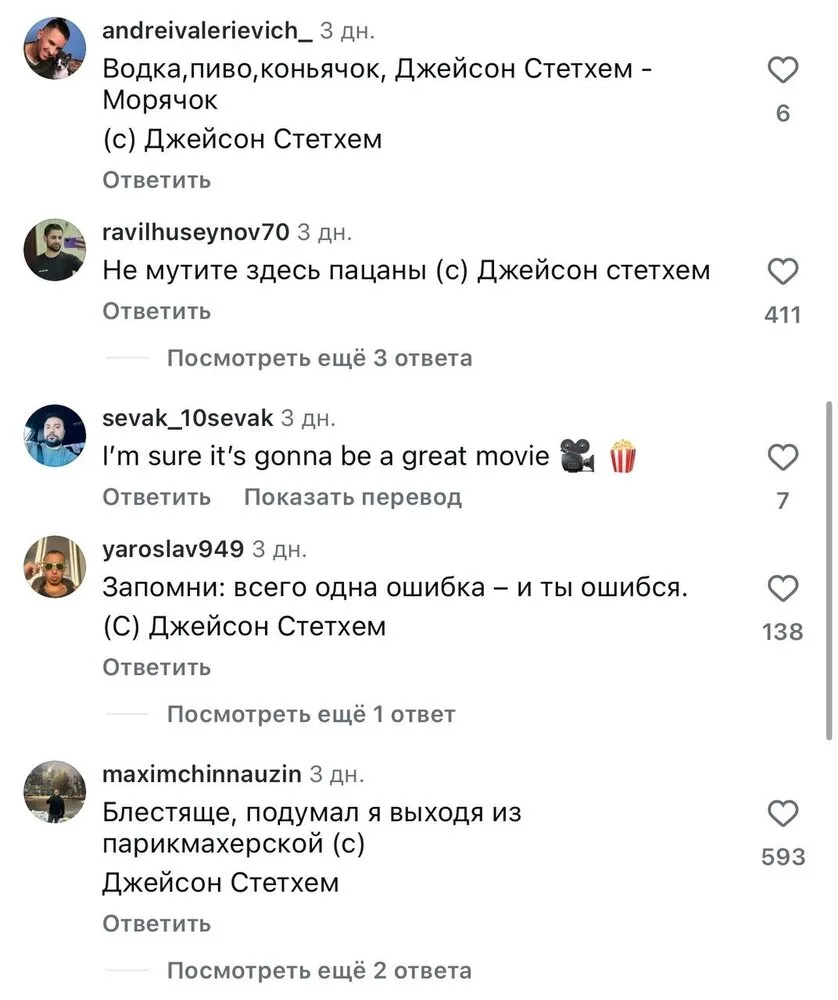Open yaroslav949's profile via username

[x=173, y=548]
